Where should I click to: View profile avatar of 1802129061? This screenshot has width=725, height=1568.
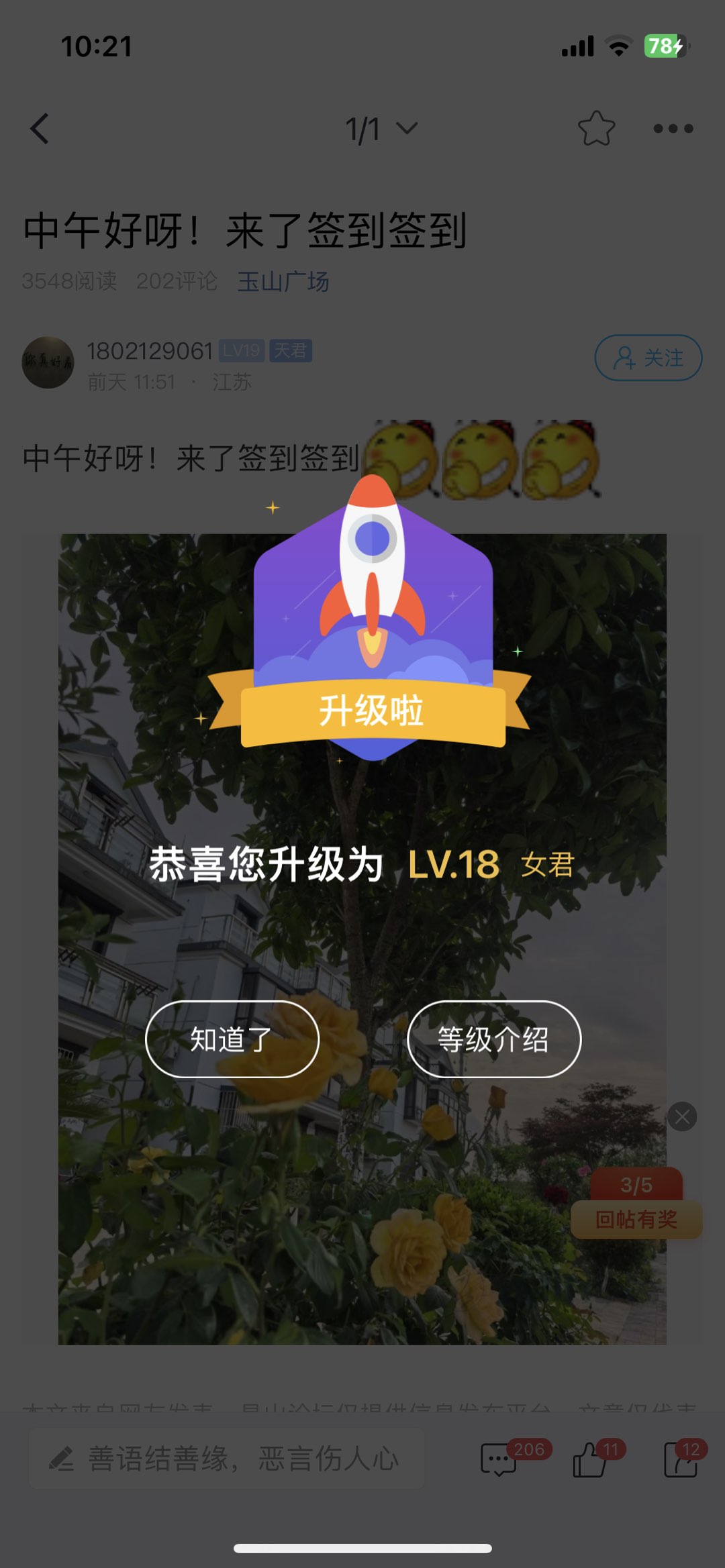point(48,362)
